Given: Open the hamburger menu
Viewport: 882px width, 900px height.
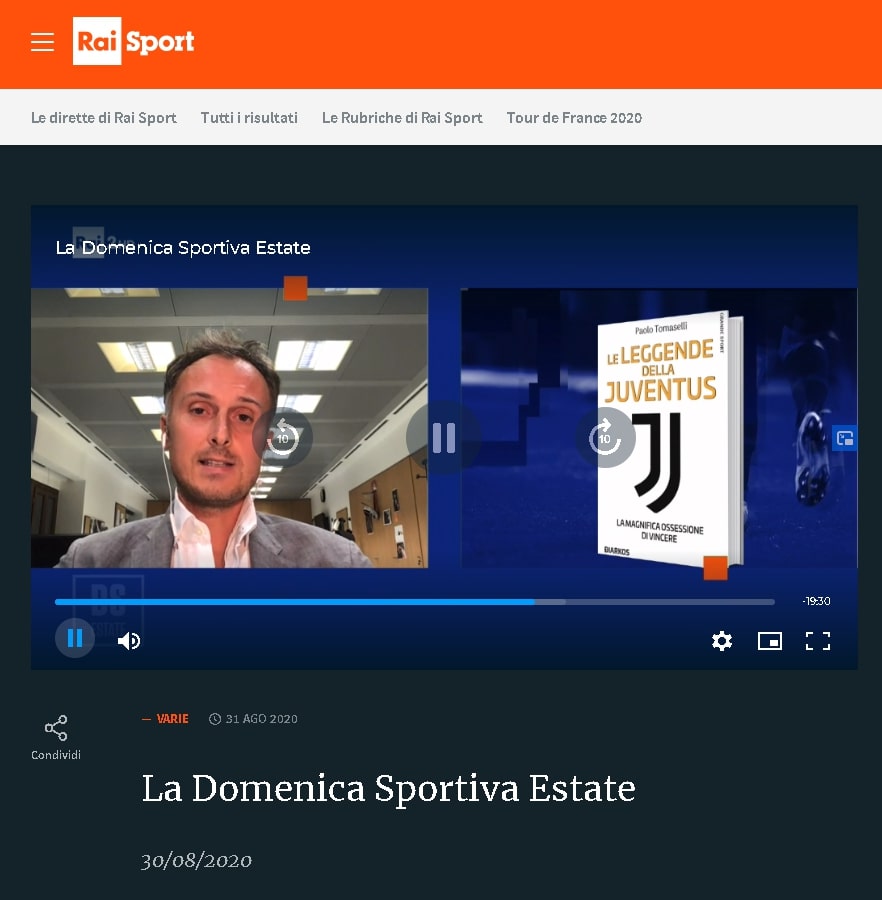Looking at the screenshot, I should [42, 42].
